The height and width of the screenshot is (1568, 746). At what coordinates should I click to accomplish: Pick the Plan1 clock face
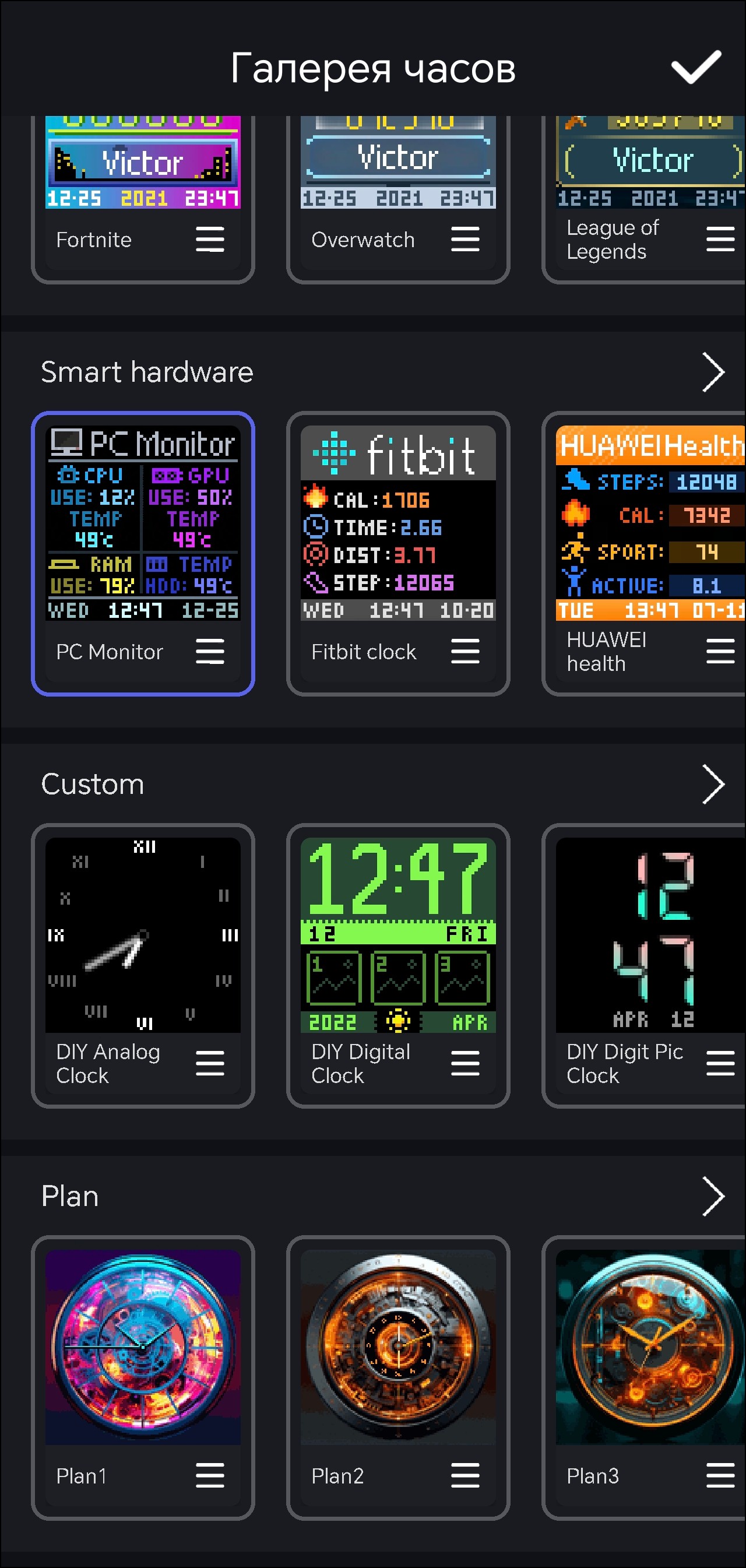coord(143,1347)
